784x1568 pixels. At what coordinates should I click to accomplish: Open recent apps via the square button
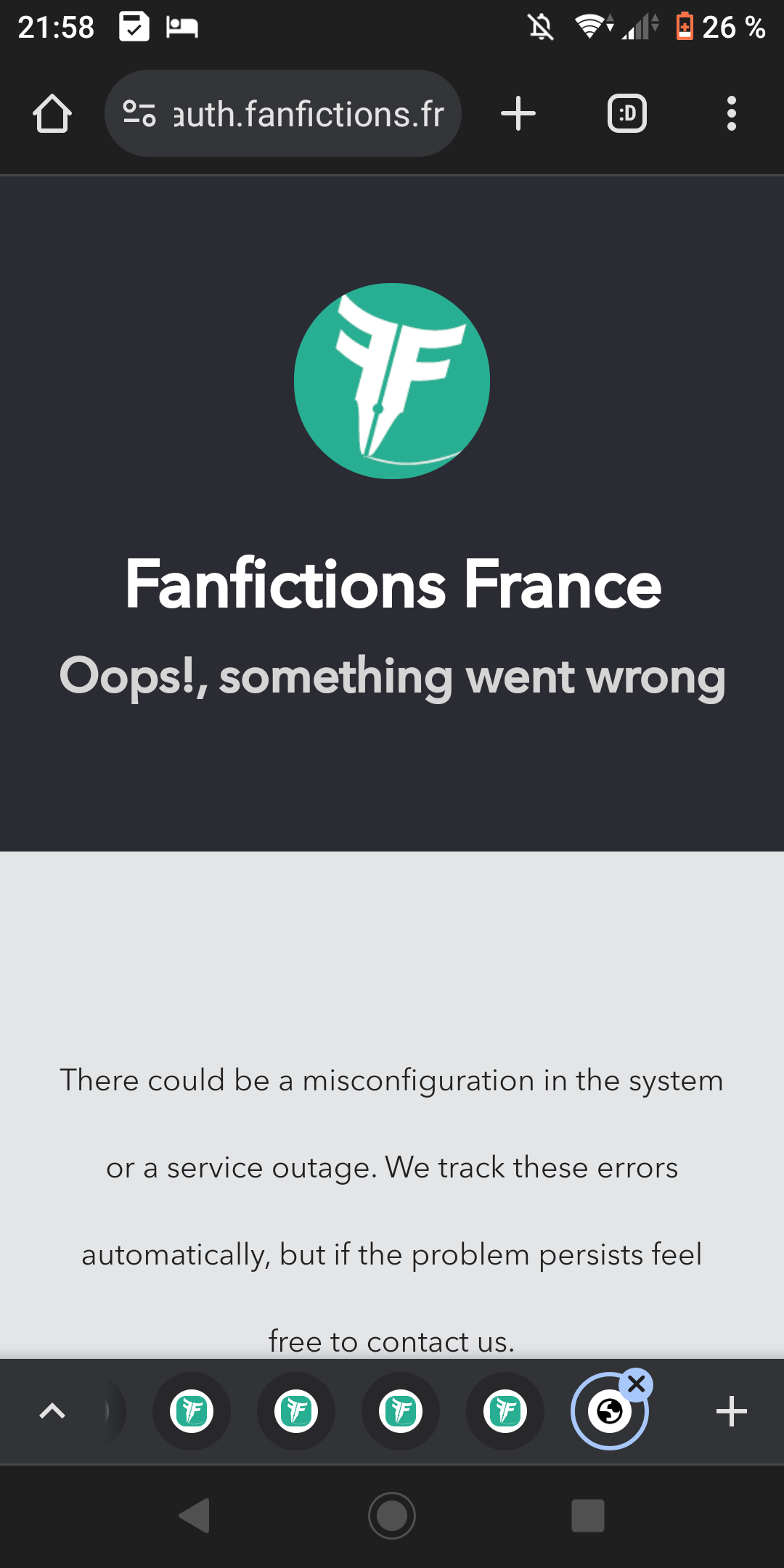pos(587,1516)
